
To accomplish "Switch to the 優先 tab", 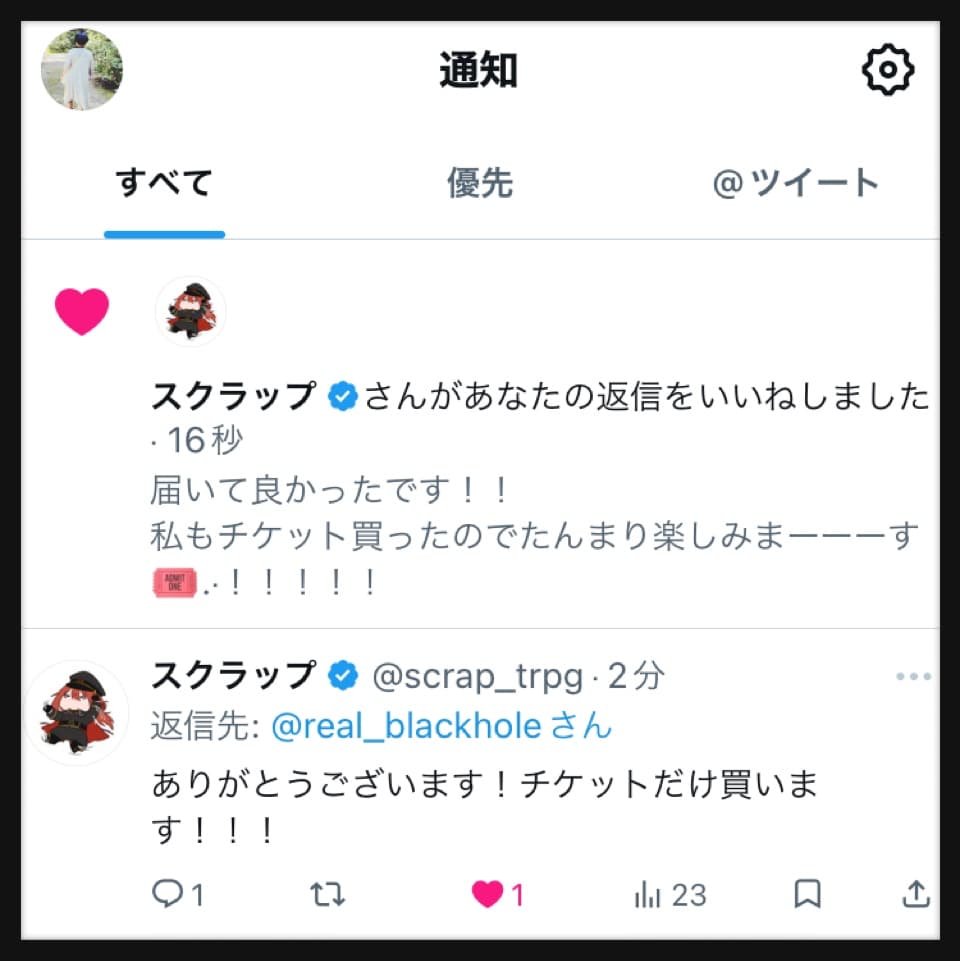I will tap(479, 184).
